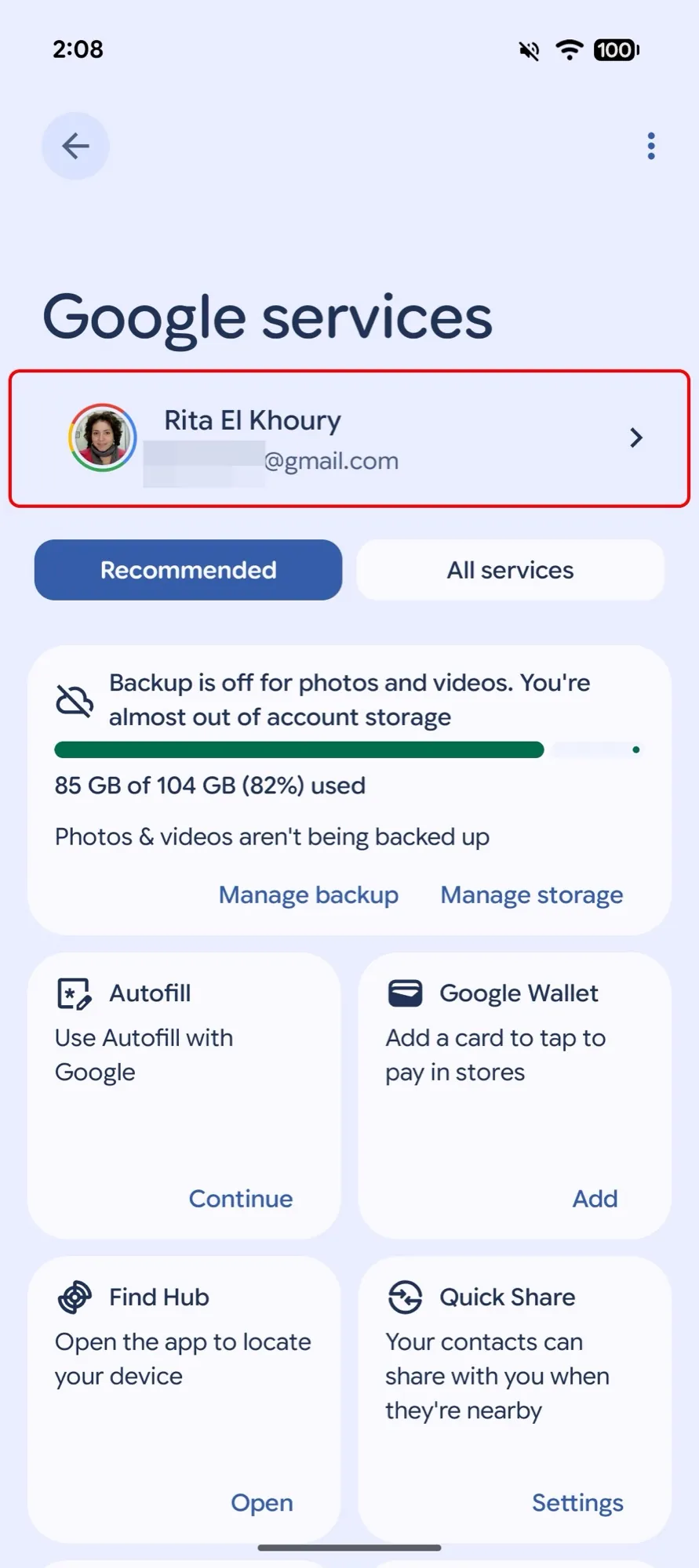699x1568 pixels.
Task: Select the Recommended tab
Action: (188, 570)
